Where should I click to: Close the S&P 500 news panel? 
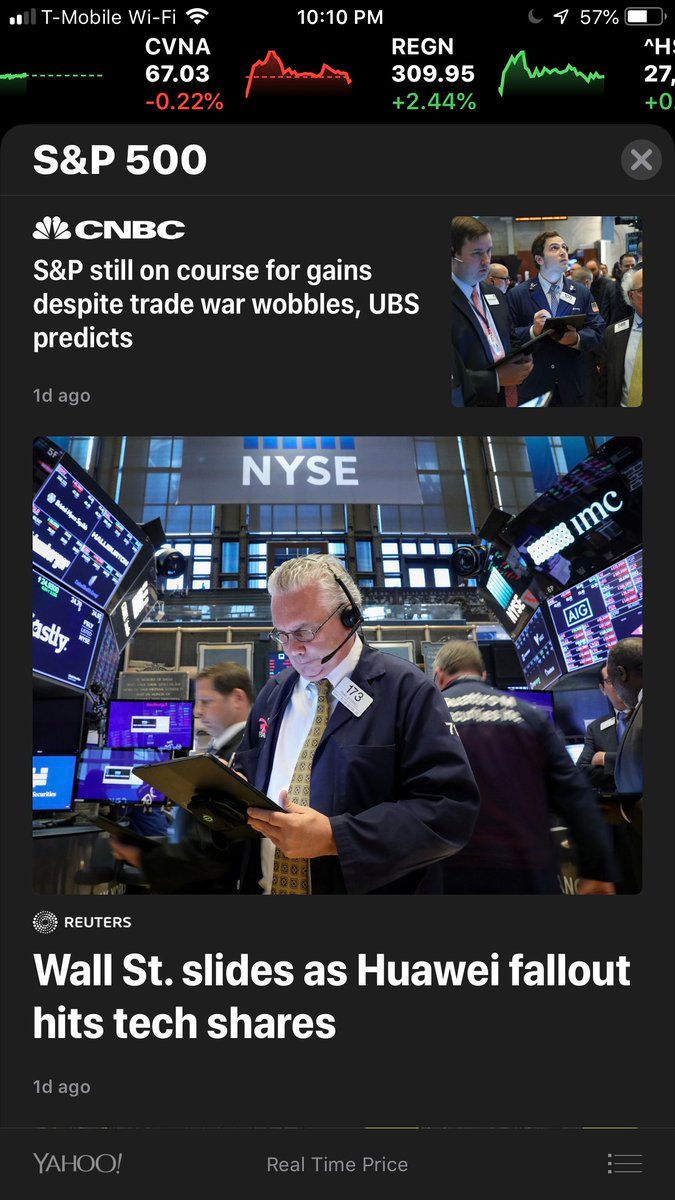click(641, 160)
